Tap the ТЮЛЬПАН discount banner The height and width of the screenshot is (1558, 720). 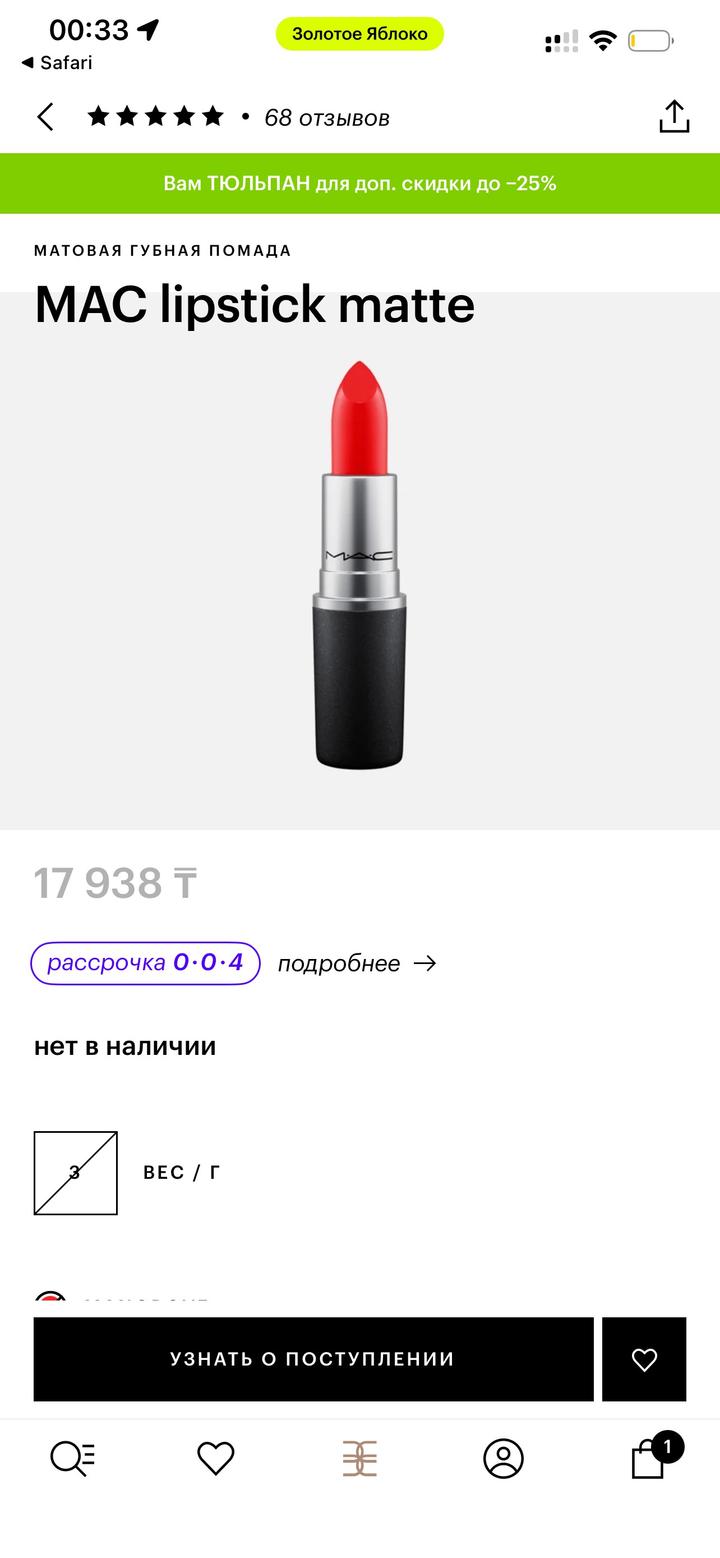[360, 183]
